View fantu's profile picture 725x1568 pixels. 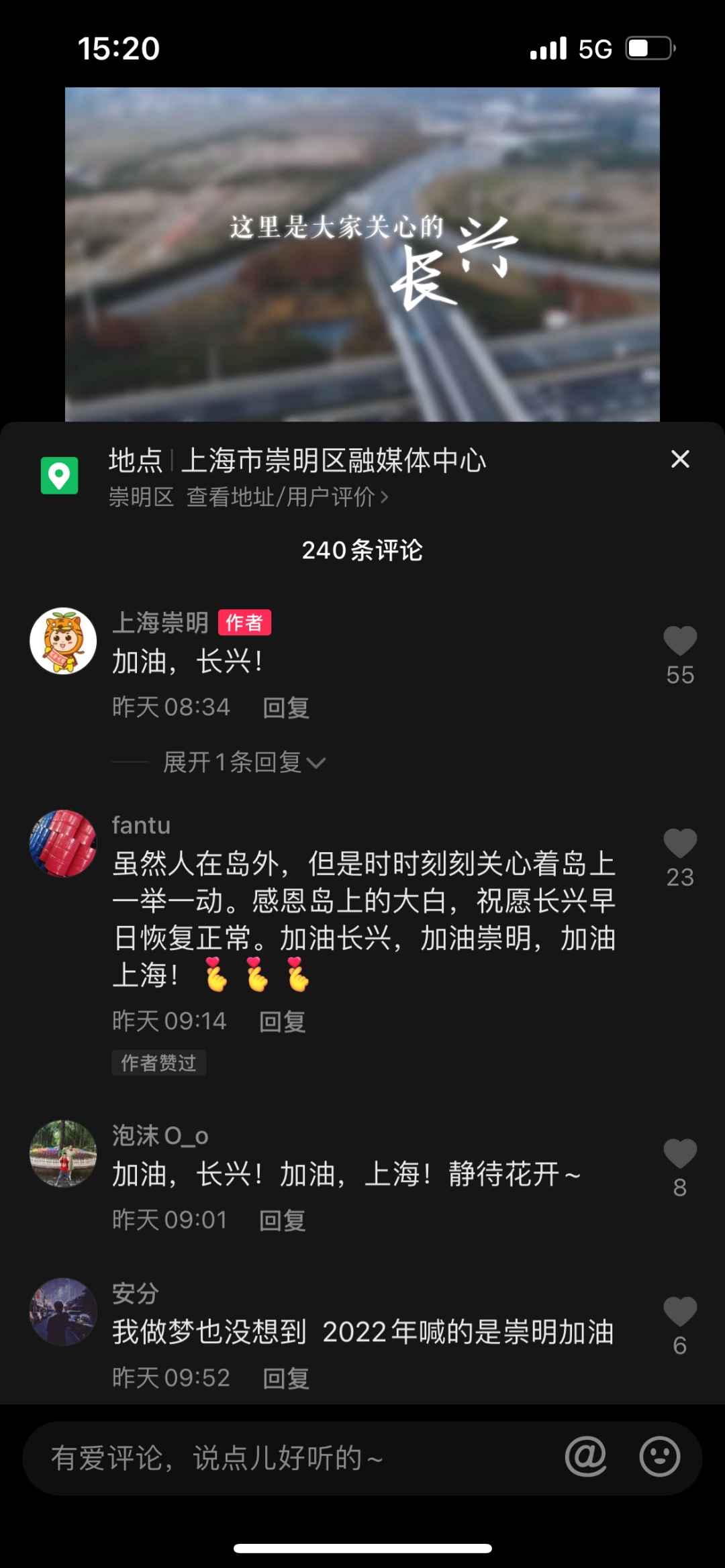[x=63, y=843]
